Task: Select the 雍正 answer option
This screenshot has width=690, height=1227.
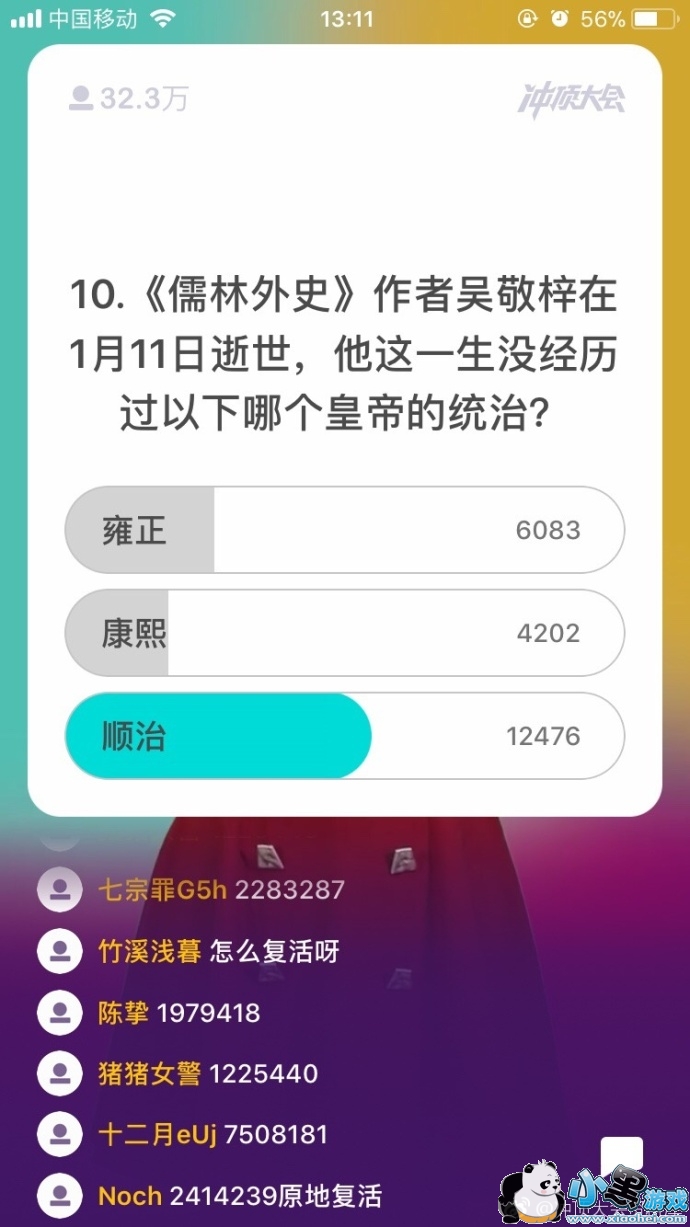Action: [344, 530]
